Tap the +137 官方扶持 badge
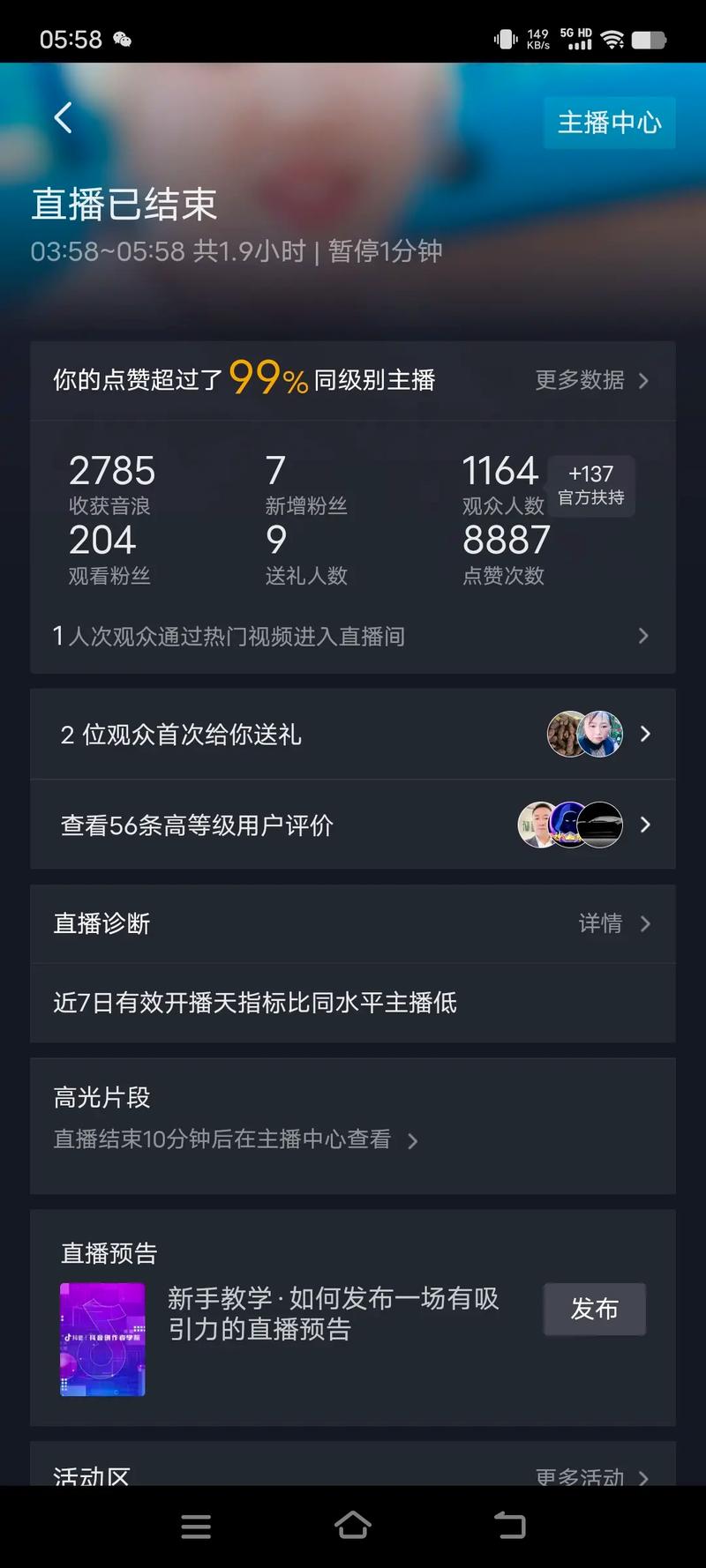The image size is (706, 1568). coord(590,486)
